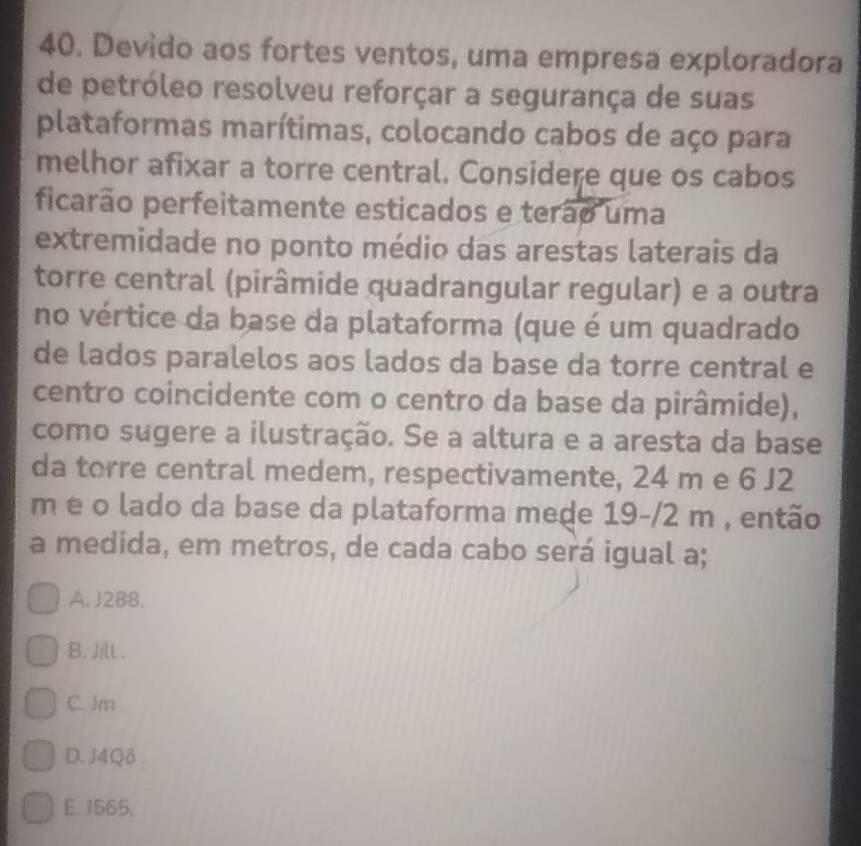The image size is (861, 846).
Task: Choose answer option C
Action: (44, 704)
